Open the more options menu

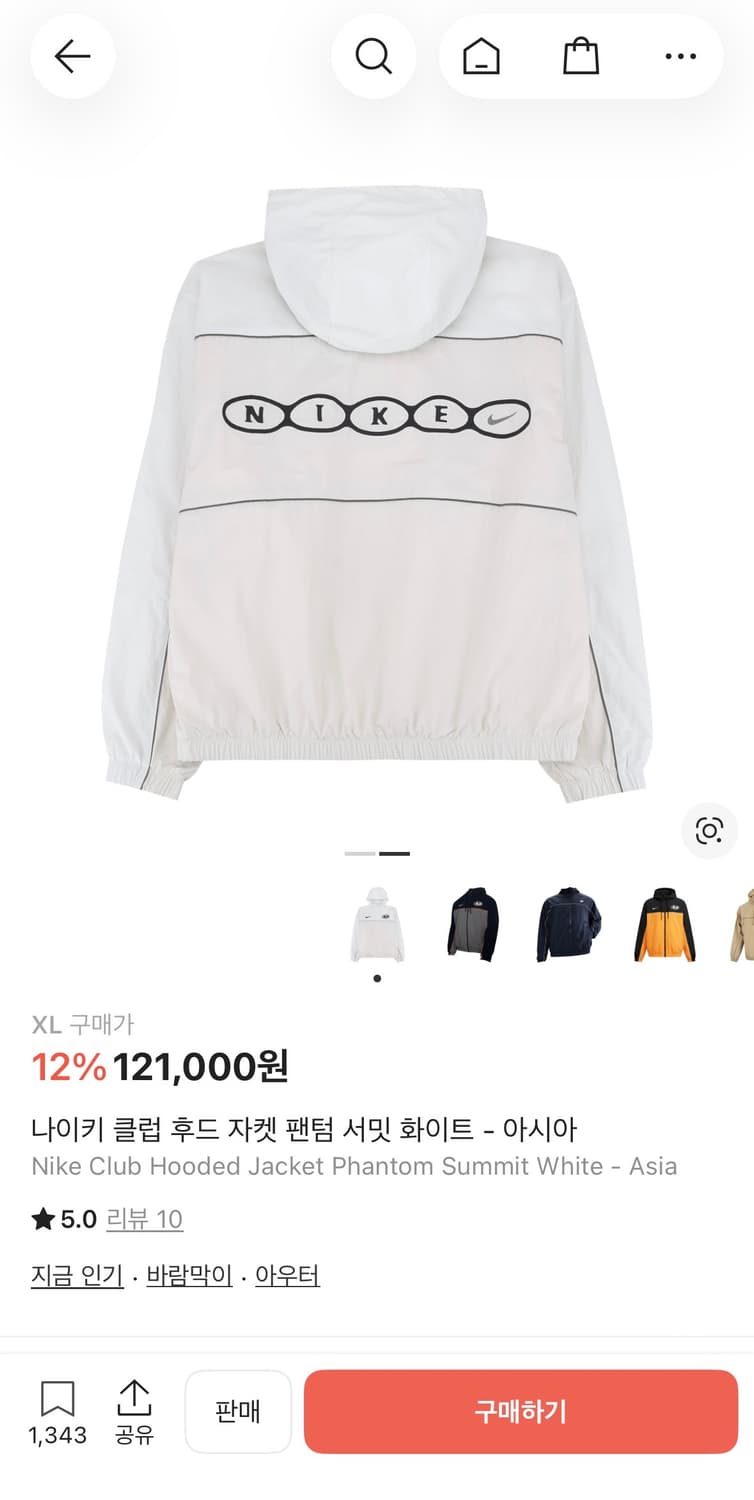pyautogui.click(x=679, y=56)
